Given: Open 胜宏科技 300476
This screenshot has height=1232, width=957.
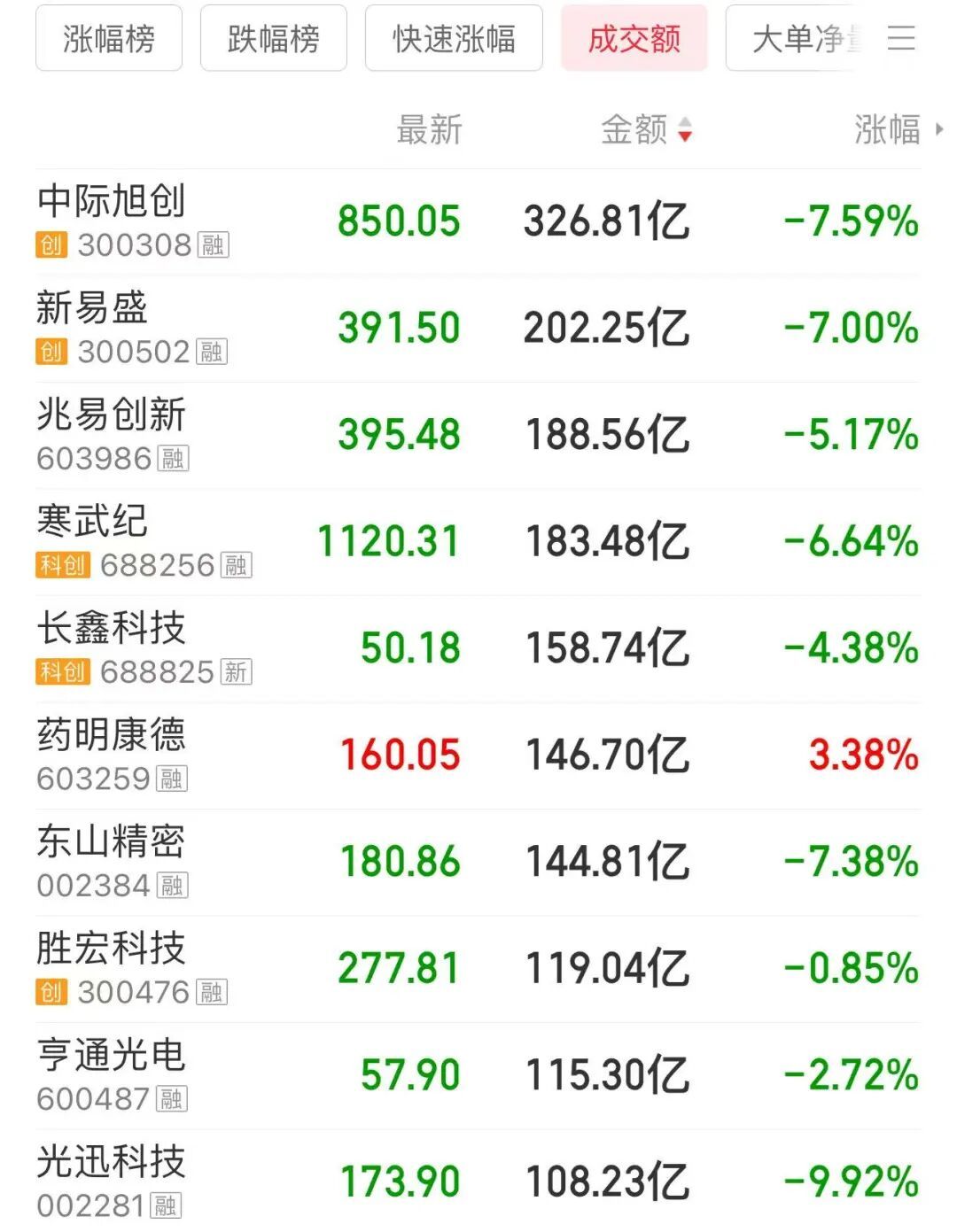Looking at the screenshot, I should point(478,969).
